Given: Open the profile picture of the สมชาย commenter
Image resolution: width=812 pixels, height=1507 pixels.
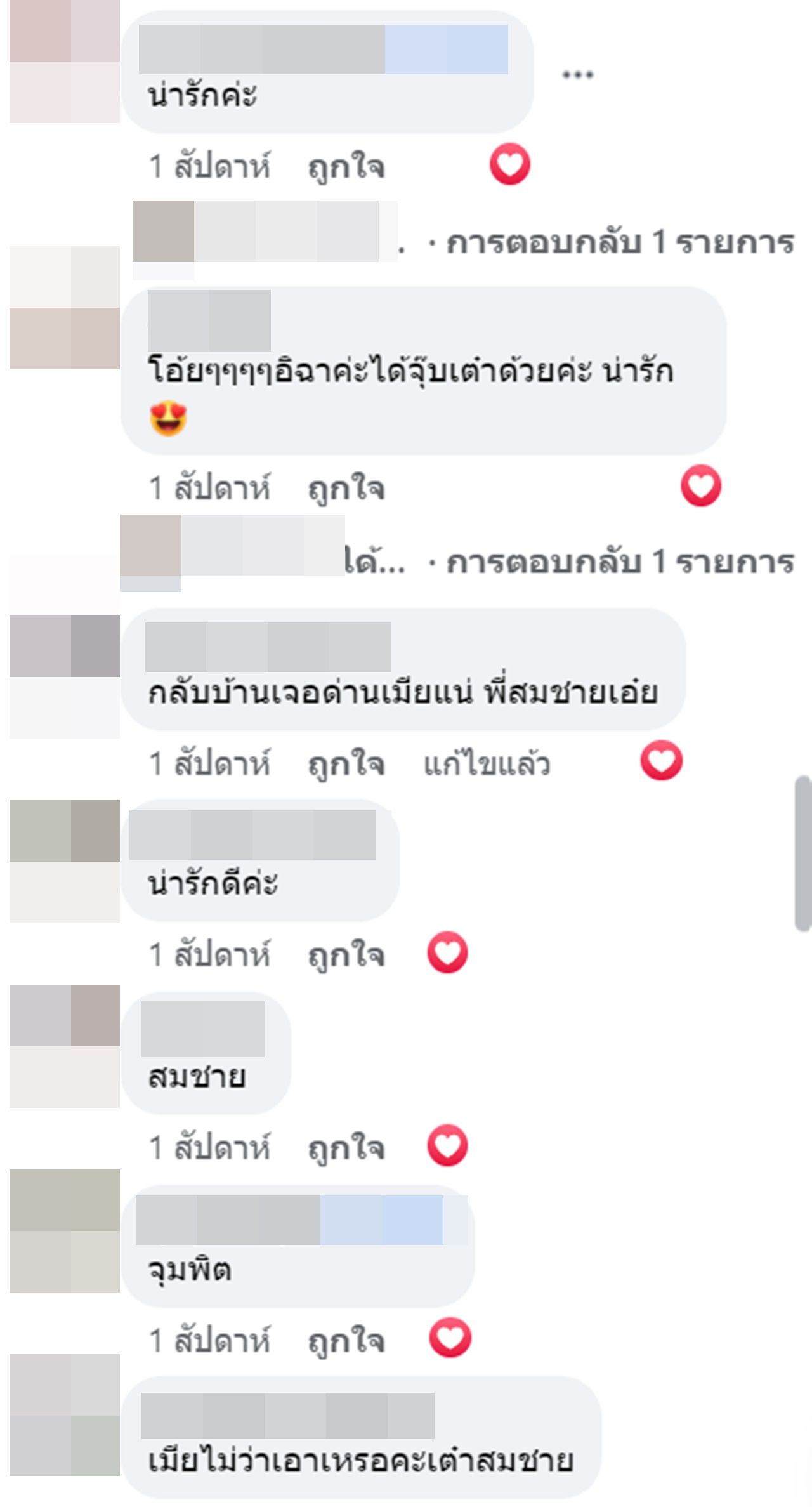Looking at the screenshot, I should coord(65,1046).
